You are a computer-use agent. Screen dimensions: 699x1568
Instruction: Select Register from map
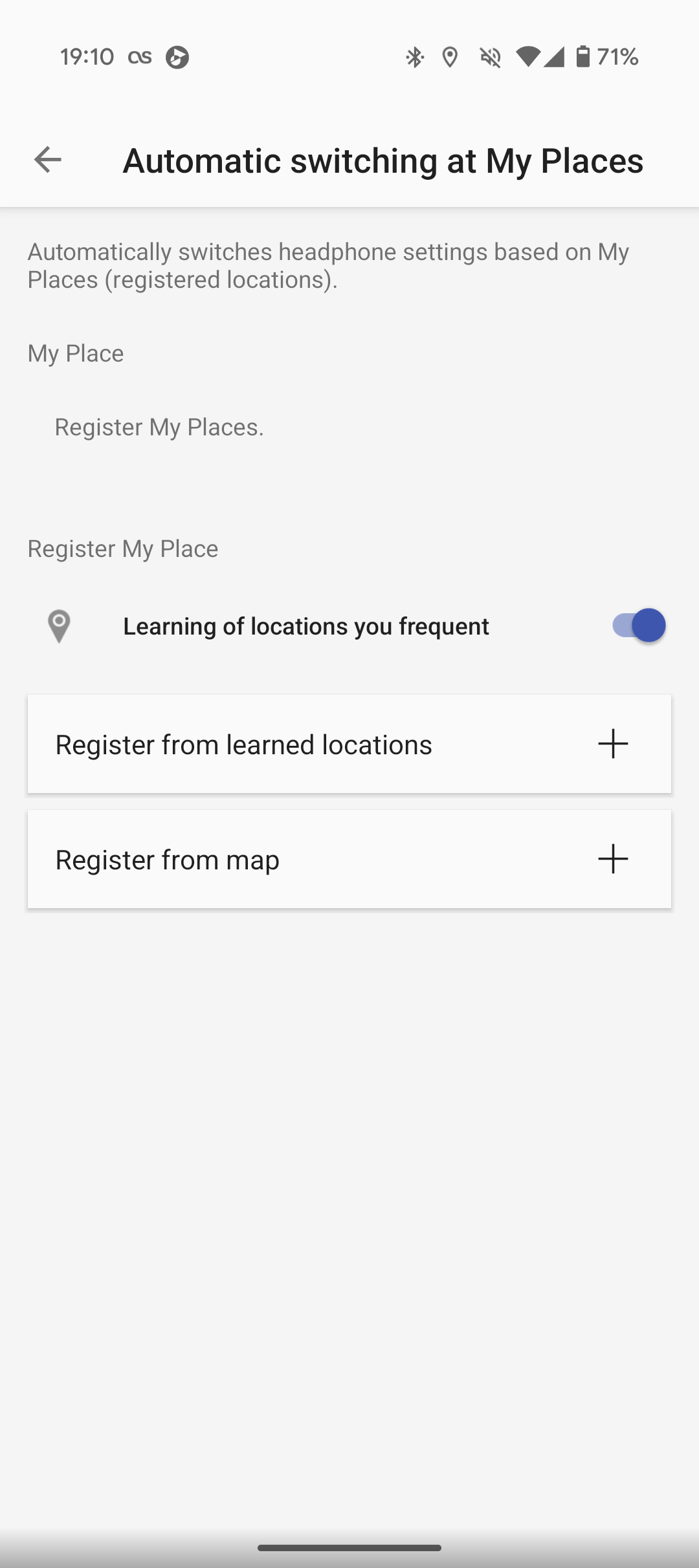click(x=349, y=859)
